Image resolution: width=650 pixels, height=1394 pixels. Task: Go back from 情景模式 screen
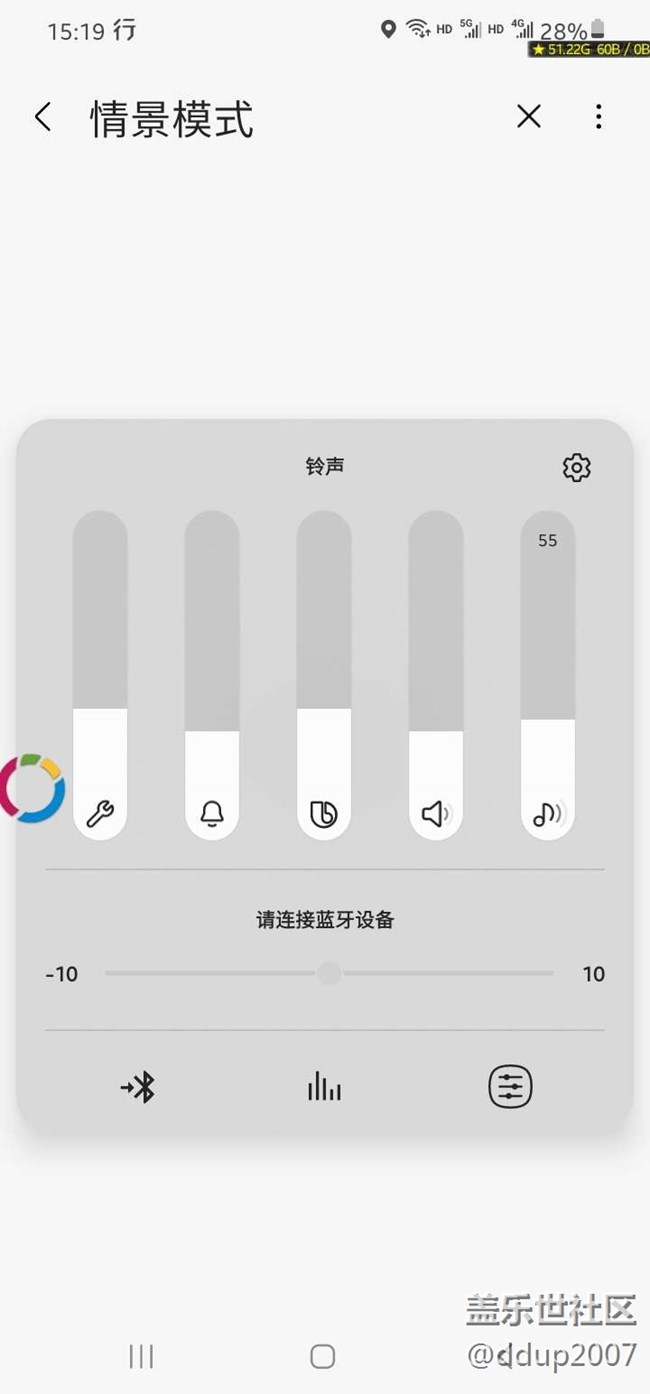(42, 117)
